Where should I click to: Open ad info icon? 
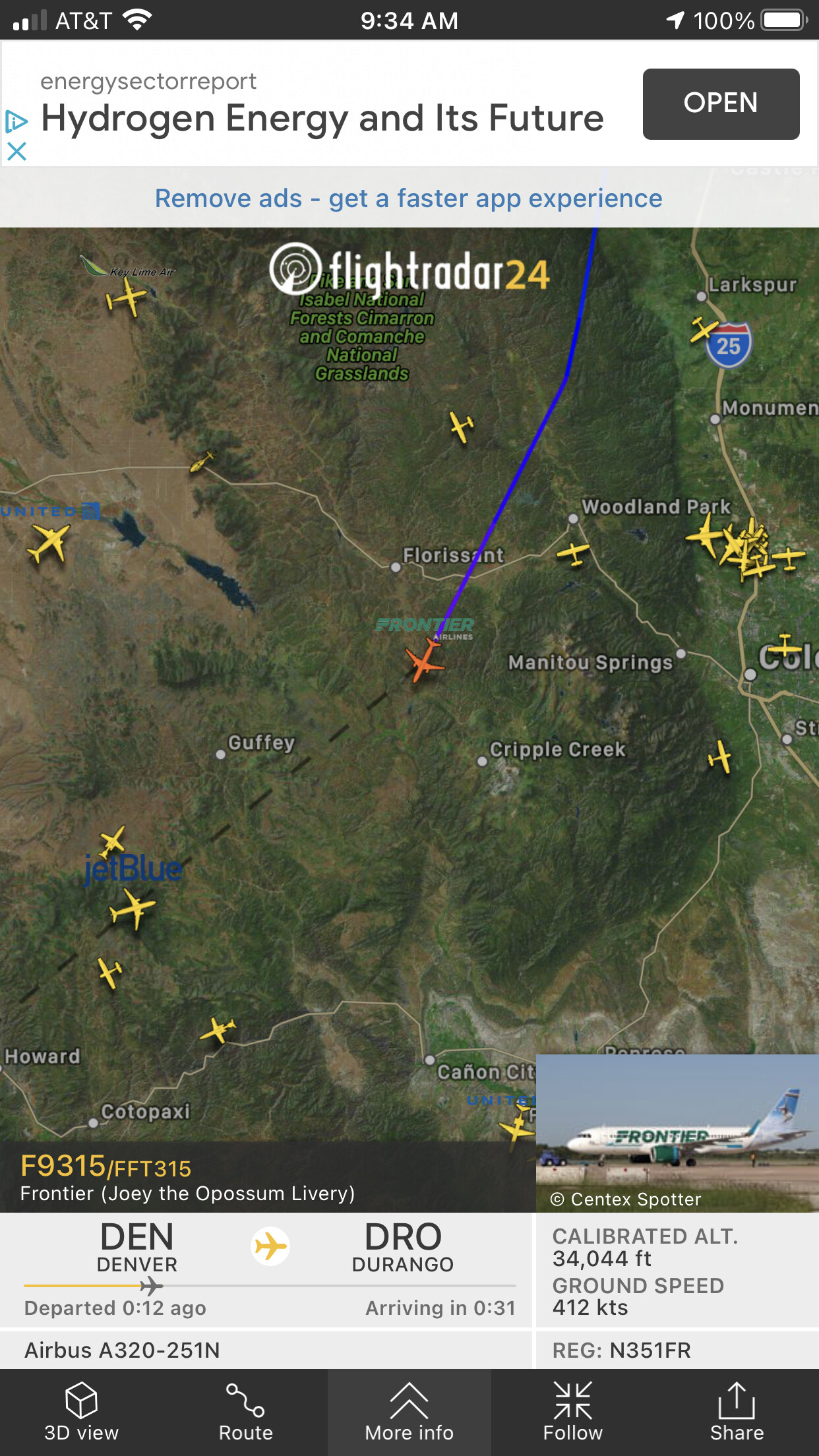[16, 121]
